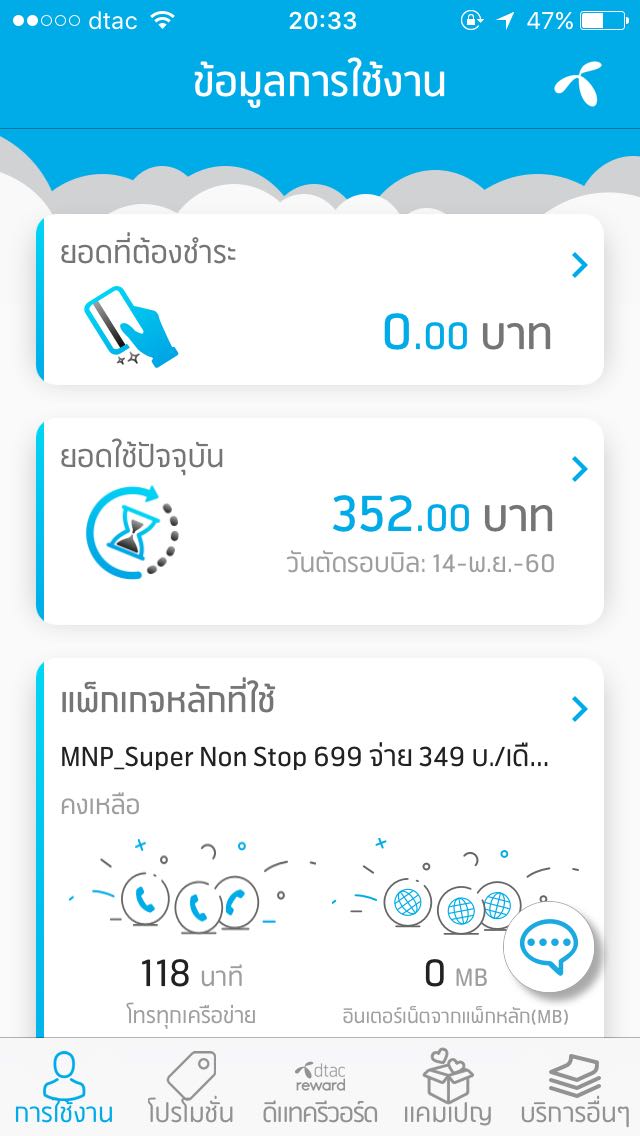The image size is (640, 1136).
Task: Open the ดีแทครีวอร์ด tab
Action: [320, 1087]
